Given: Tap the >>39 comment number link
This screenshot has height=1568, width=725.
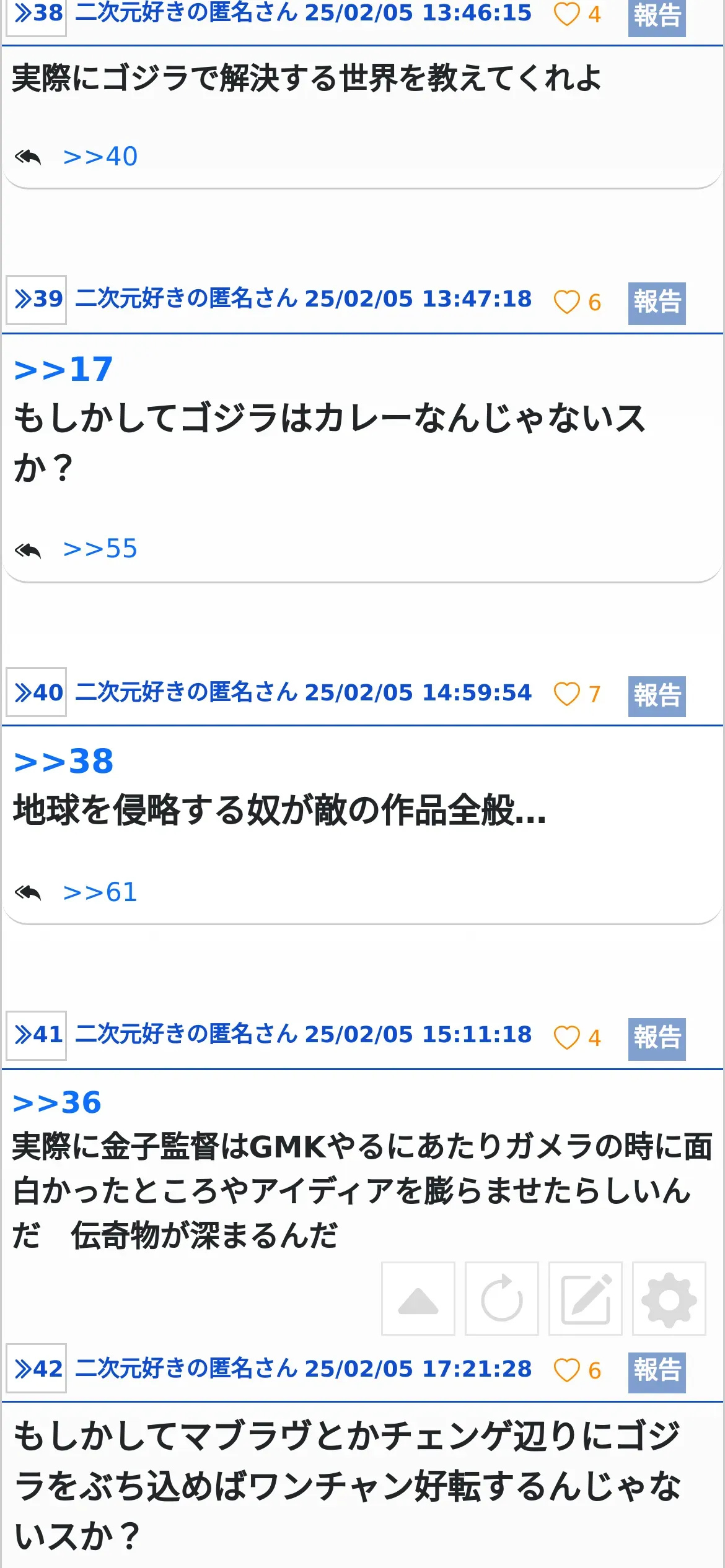Looking at the screenshot, I should point(37,300).
